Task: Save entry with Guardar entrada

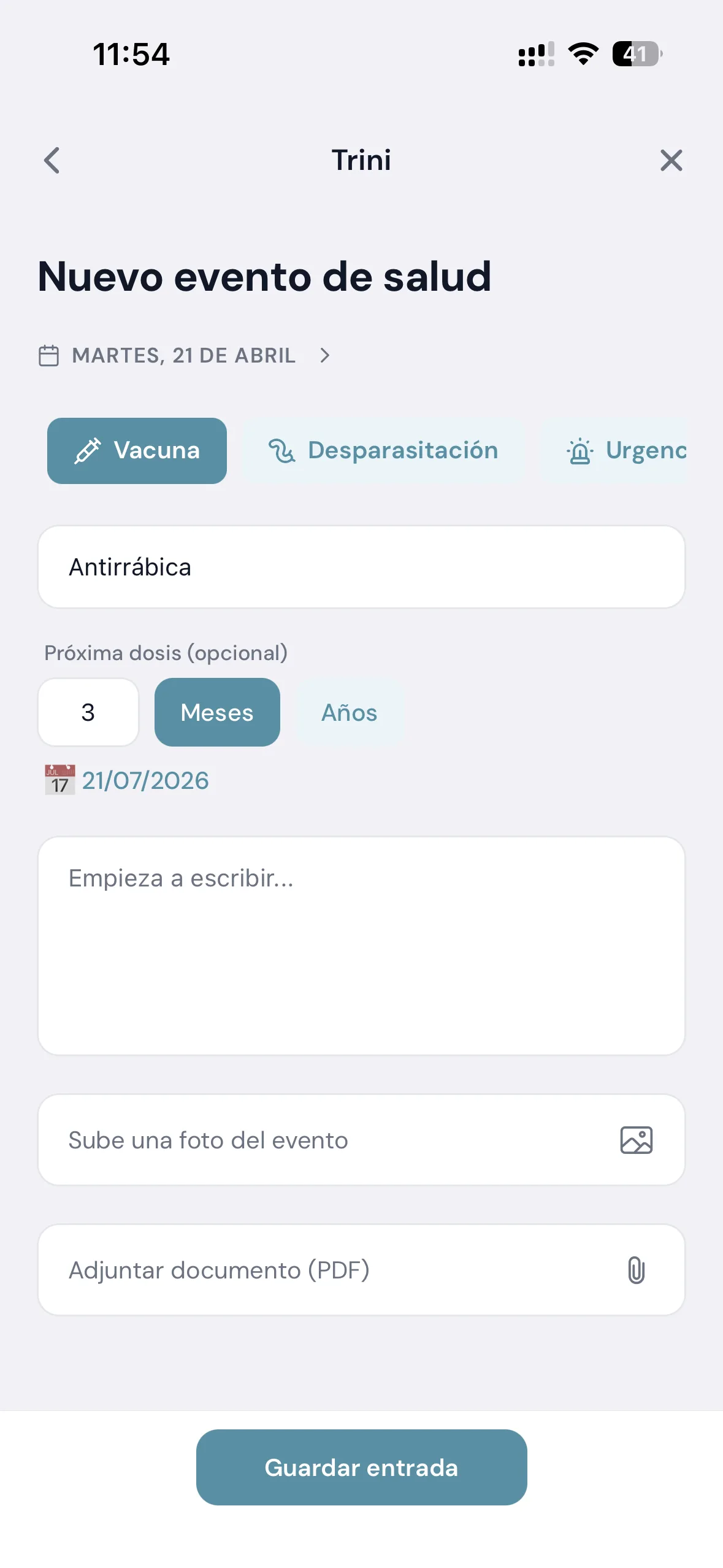Action: (x=361, y=1467)
